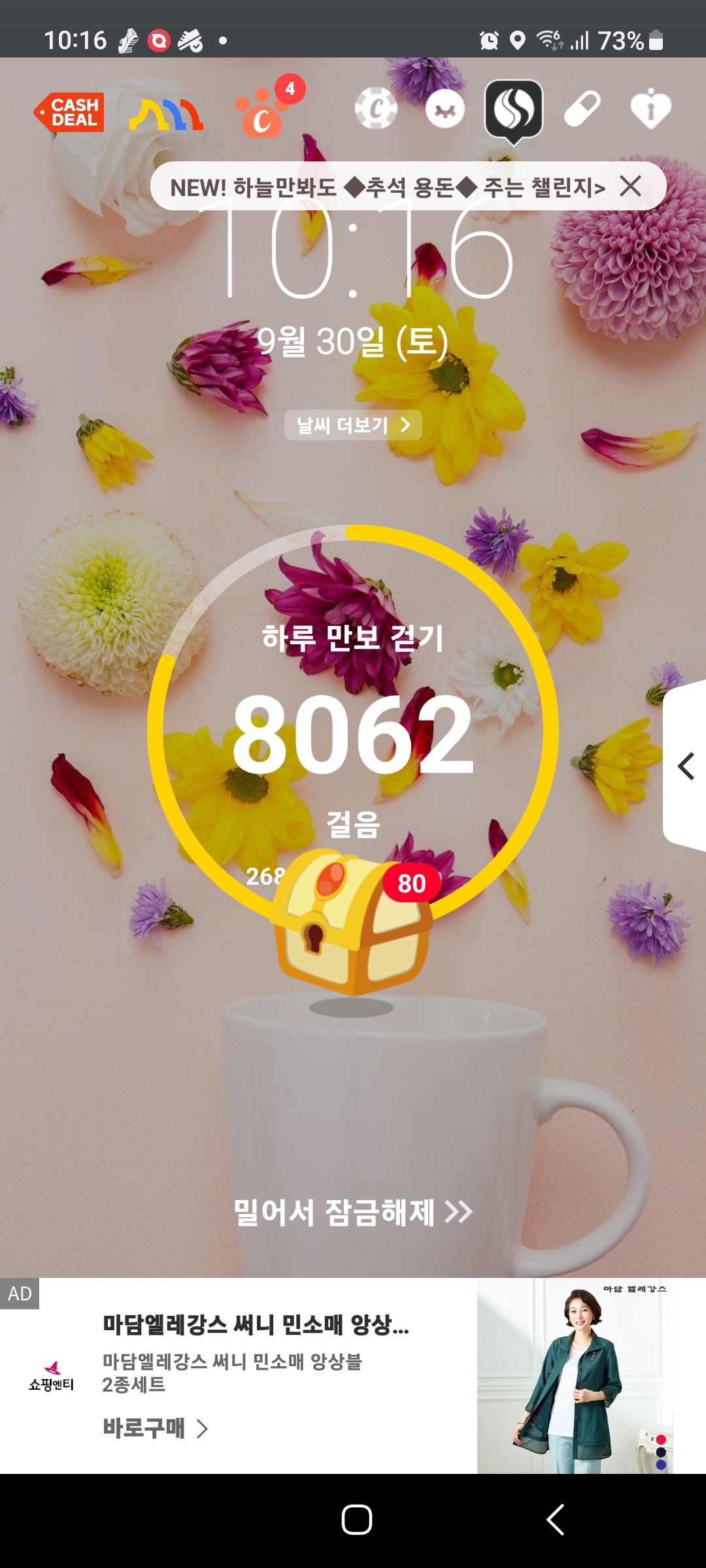Open the pill capsule icon
Screen dimensions: 706x1568
pyautogui.click(x=582, y=109)
